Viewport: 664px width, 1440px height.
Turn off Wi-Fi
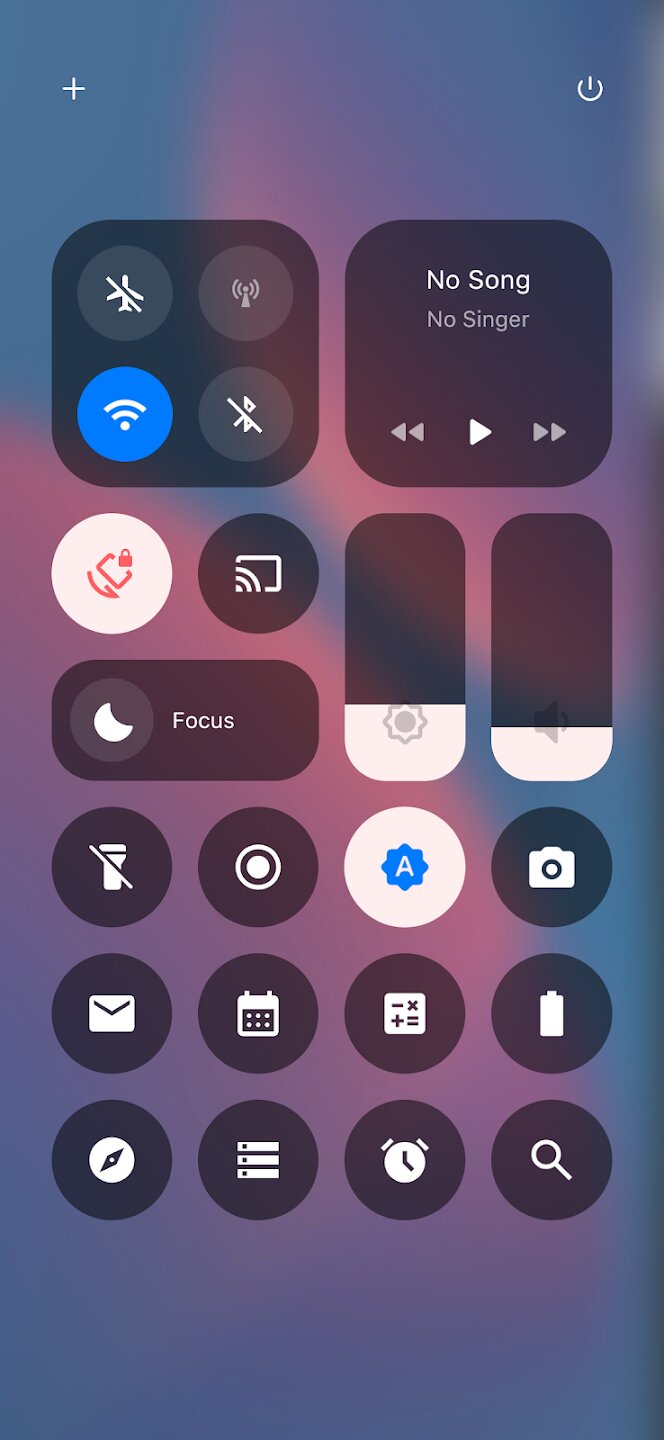pyautogui.click(x=125, y=414)
